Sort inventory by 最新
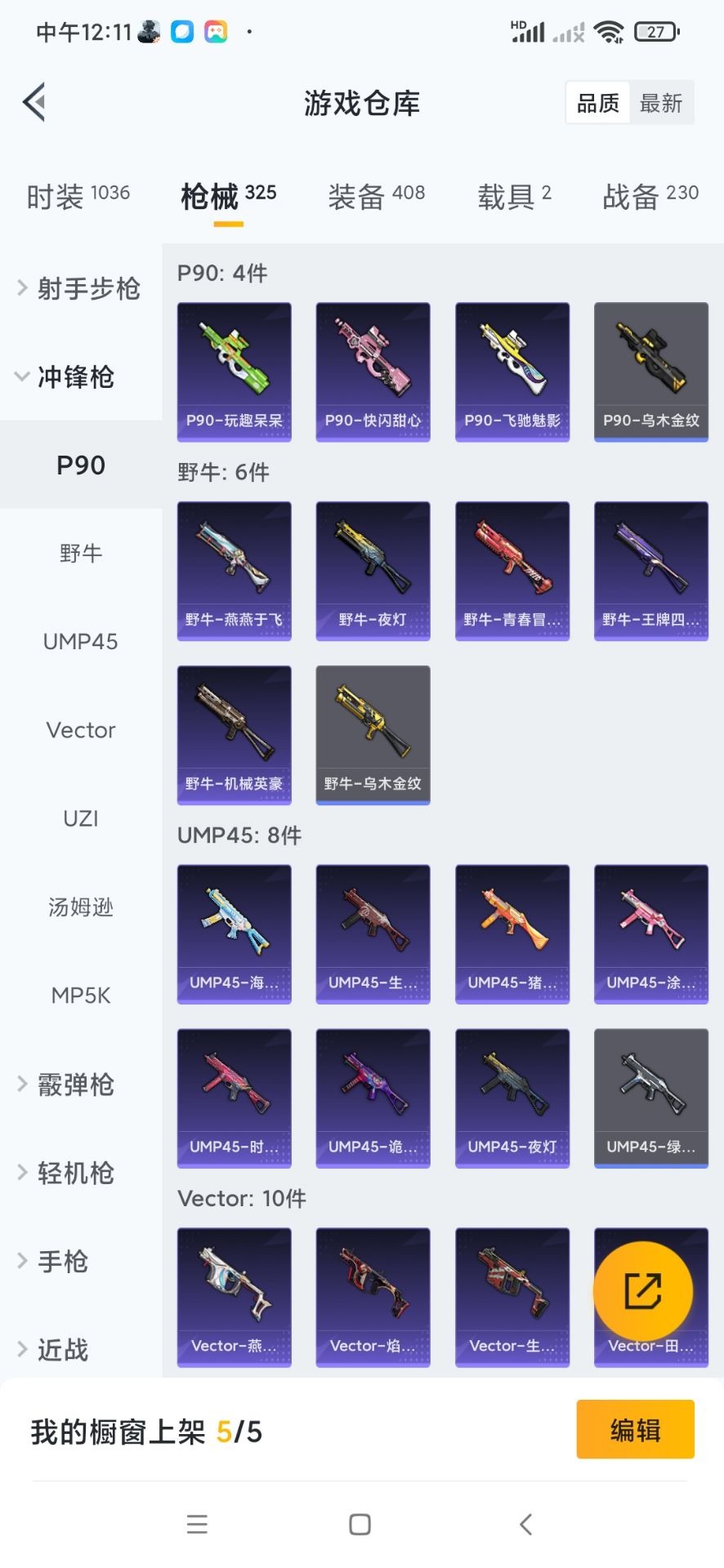 [x=660, y=103]
